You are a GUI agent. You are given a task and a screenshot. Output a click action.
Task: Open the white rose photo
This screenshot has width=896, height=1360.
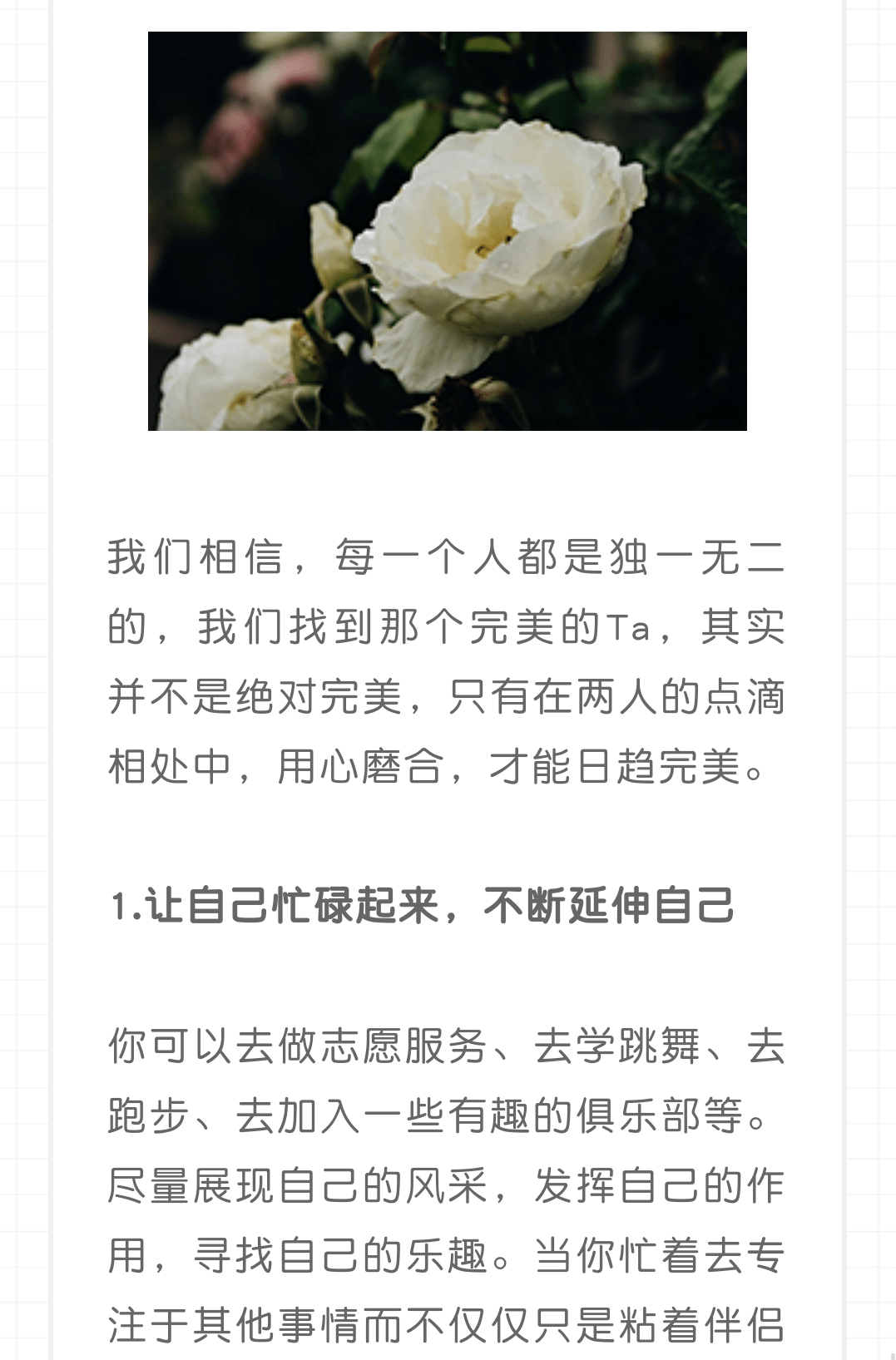click(447, 231)
